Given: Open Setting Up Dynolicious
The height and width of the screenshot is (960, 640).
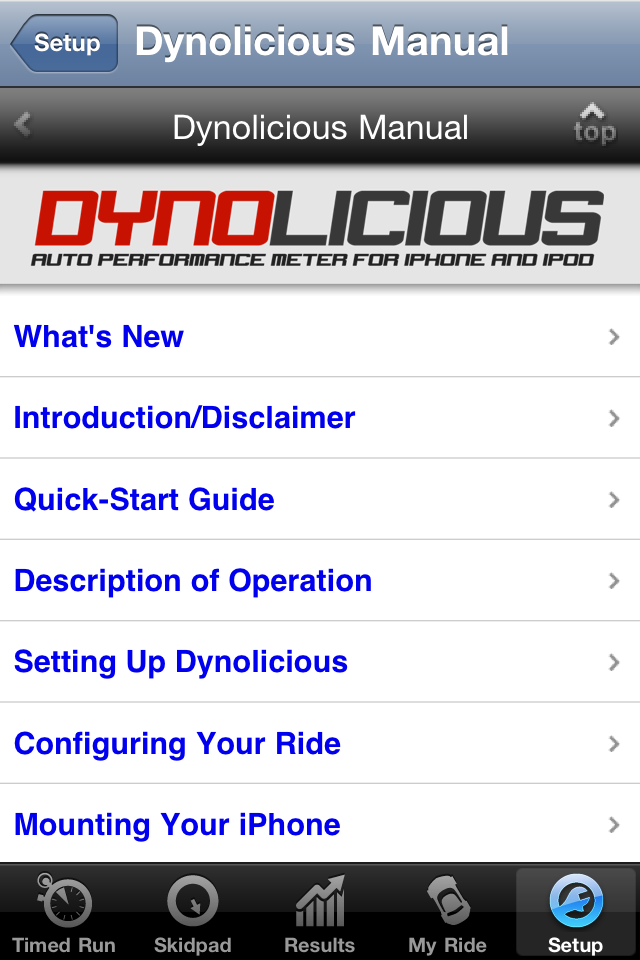Looking at the screenshot, I should coord(320,662).
